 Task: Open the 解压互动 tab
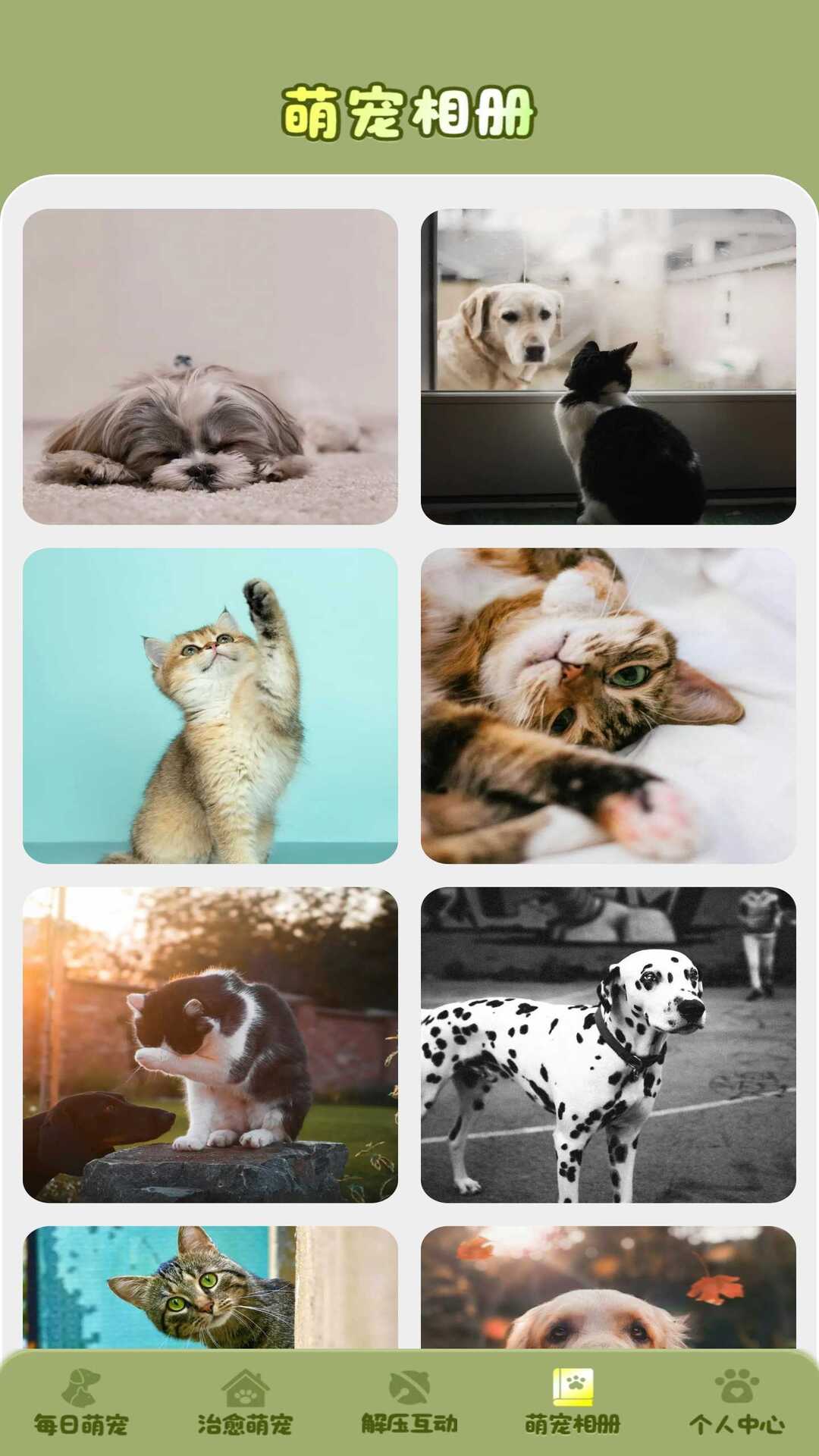409,1403
